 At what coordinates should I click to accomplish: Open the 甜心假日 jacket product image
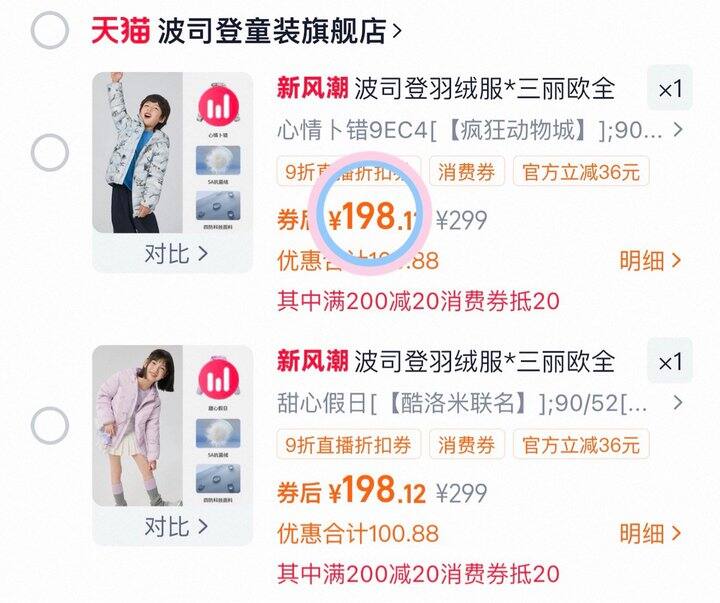172,425
